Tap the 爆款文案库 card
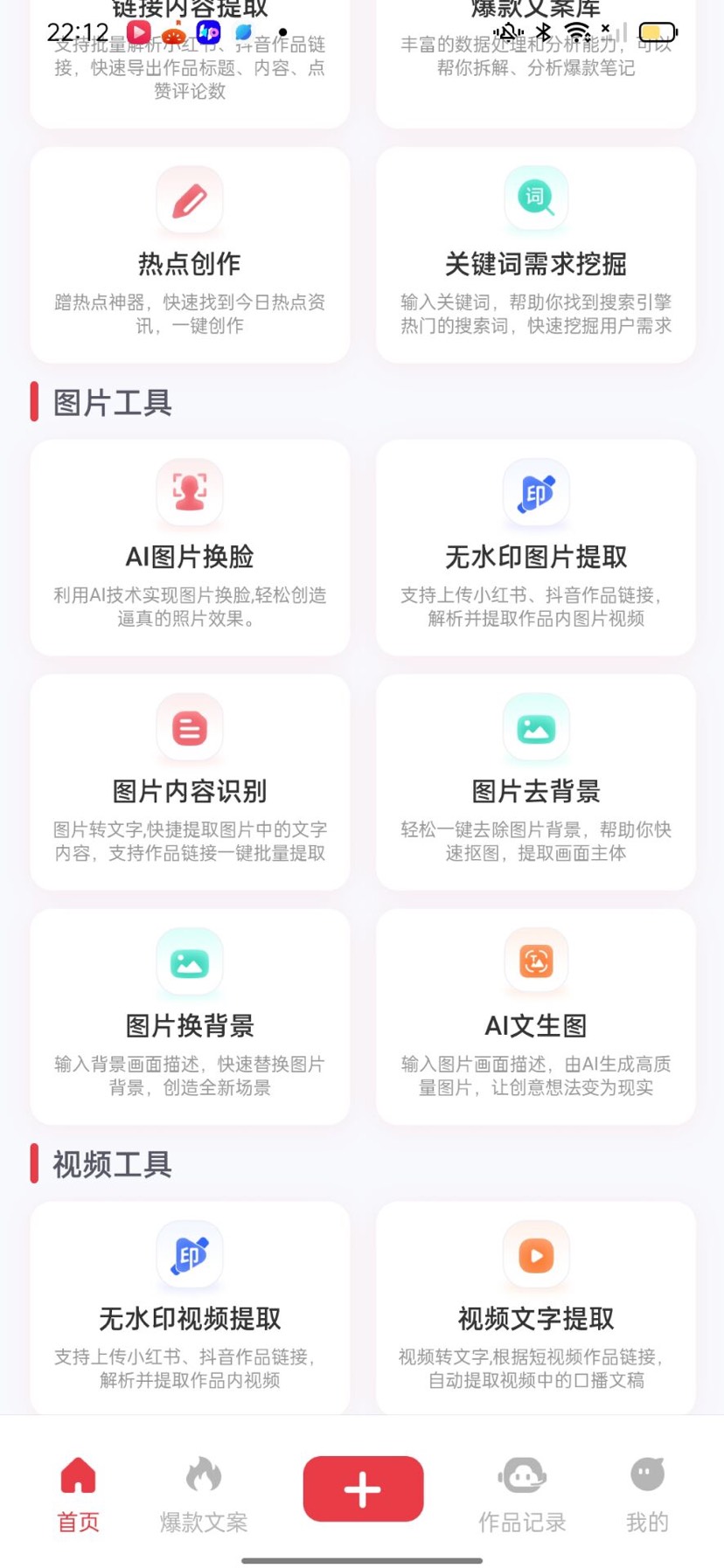This screenshot has width=724, height=1568. (x=535, y=52)
